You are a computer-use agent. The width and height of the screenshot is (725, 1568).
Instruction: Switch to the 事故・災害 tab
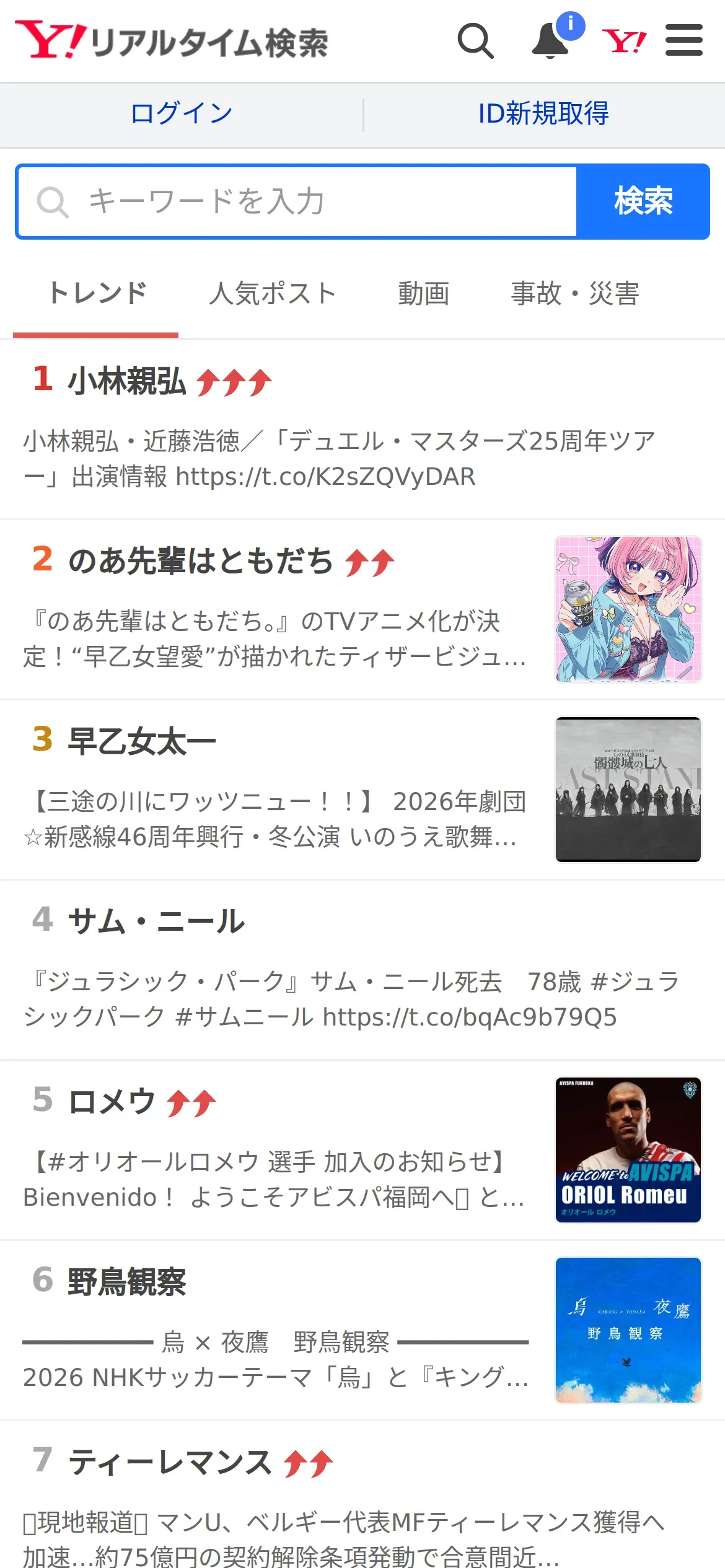575,294
